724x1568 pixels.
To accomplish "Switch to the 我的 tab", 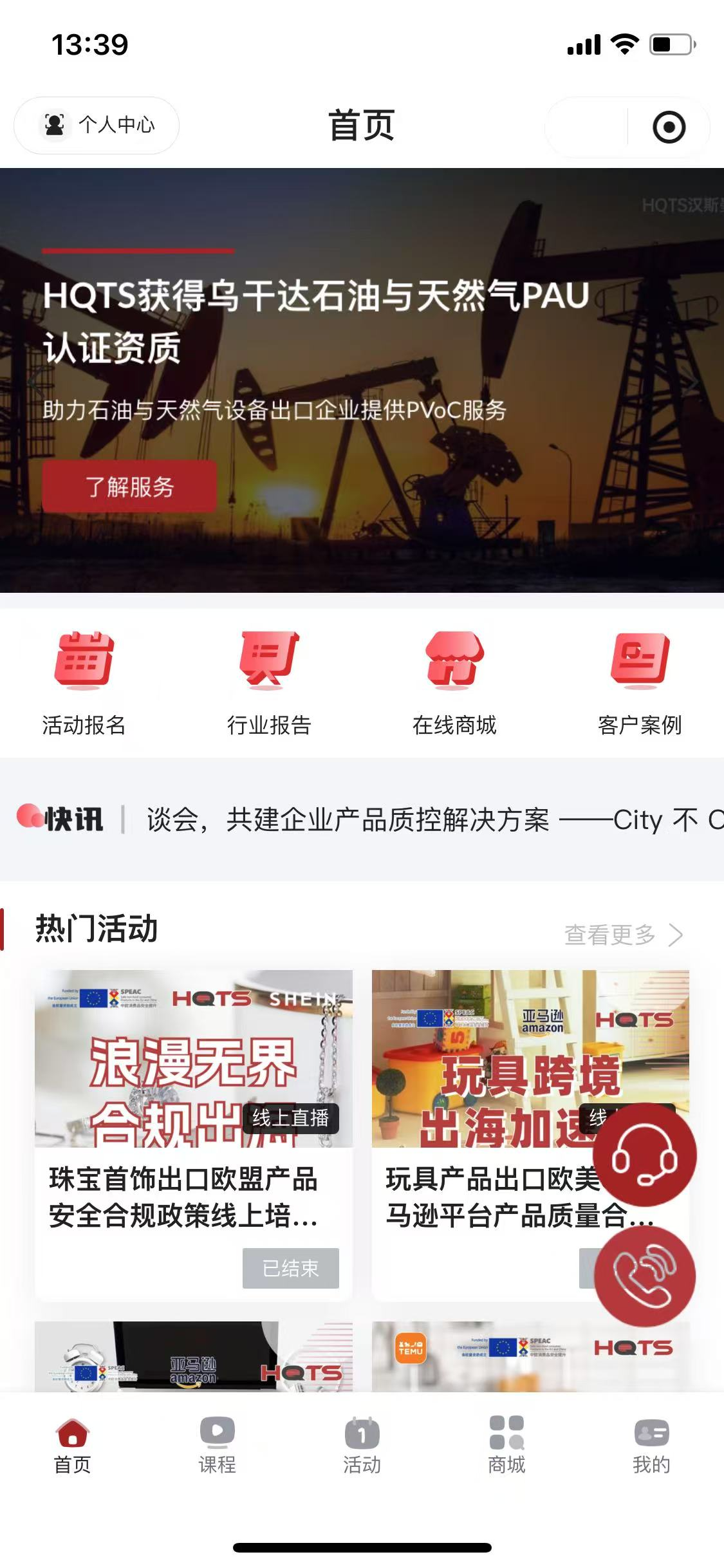I will [651, 1446].
